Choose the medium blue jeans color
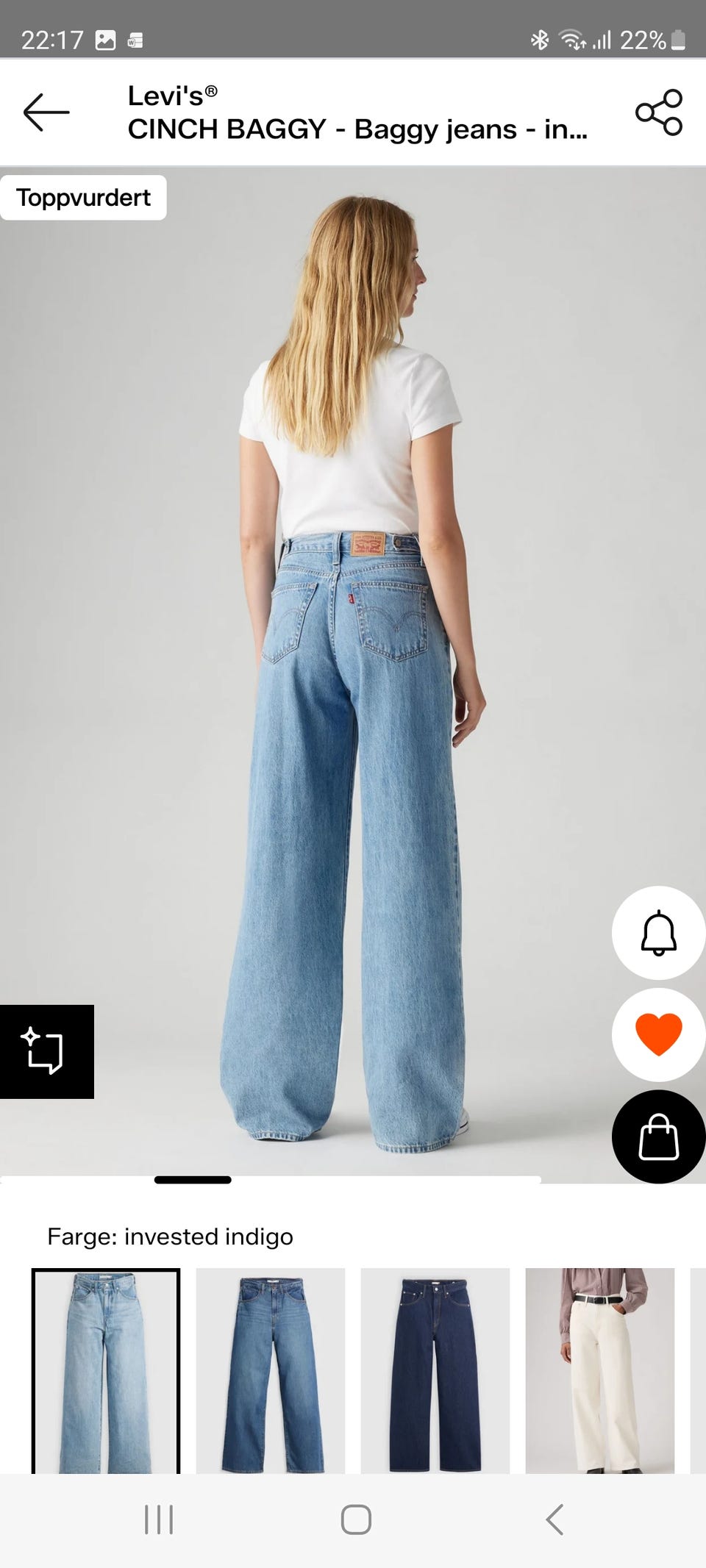 pos(271,1371)
